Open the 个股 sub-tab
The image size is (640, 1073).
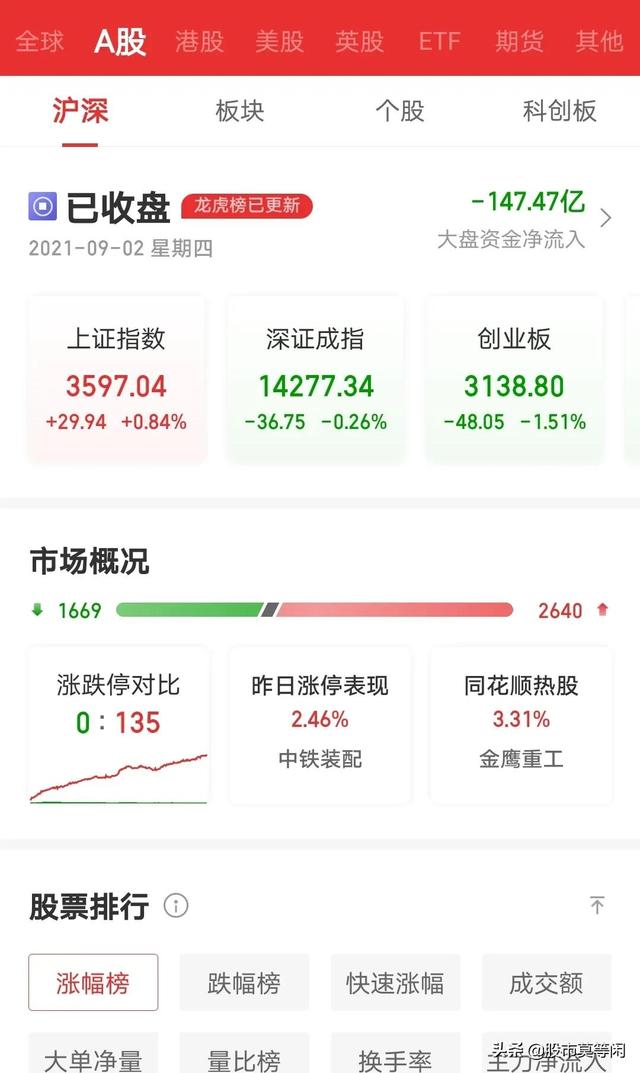pos(400,111)
